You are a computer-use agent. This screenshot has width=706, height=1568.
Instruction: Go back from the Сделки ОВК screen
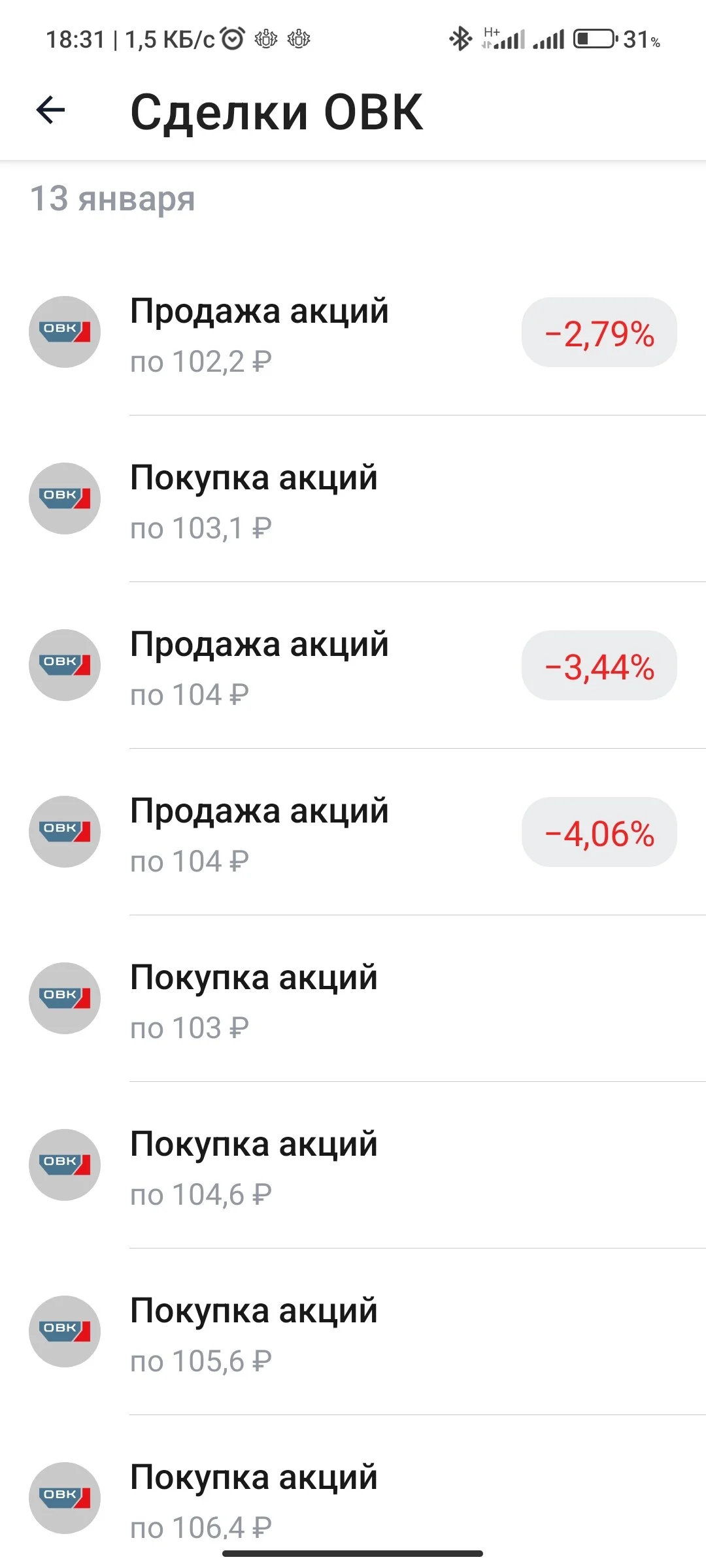point(51,110)
